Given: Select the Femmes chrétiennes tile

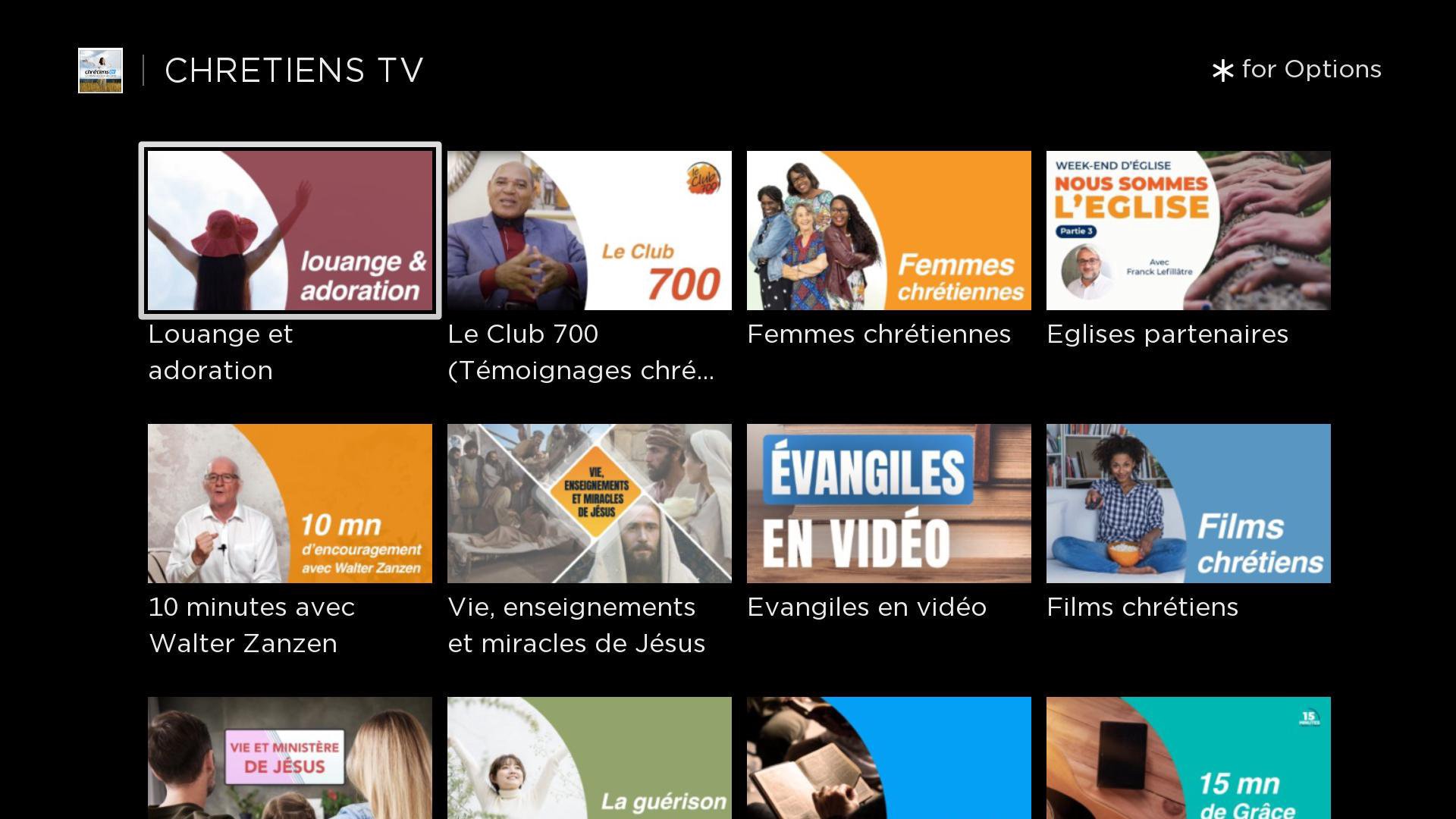Looking at the screenshot, I should 889,231.
